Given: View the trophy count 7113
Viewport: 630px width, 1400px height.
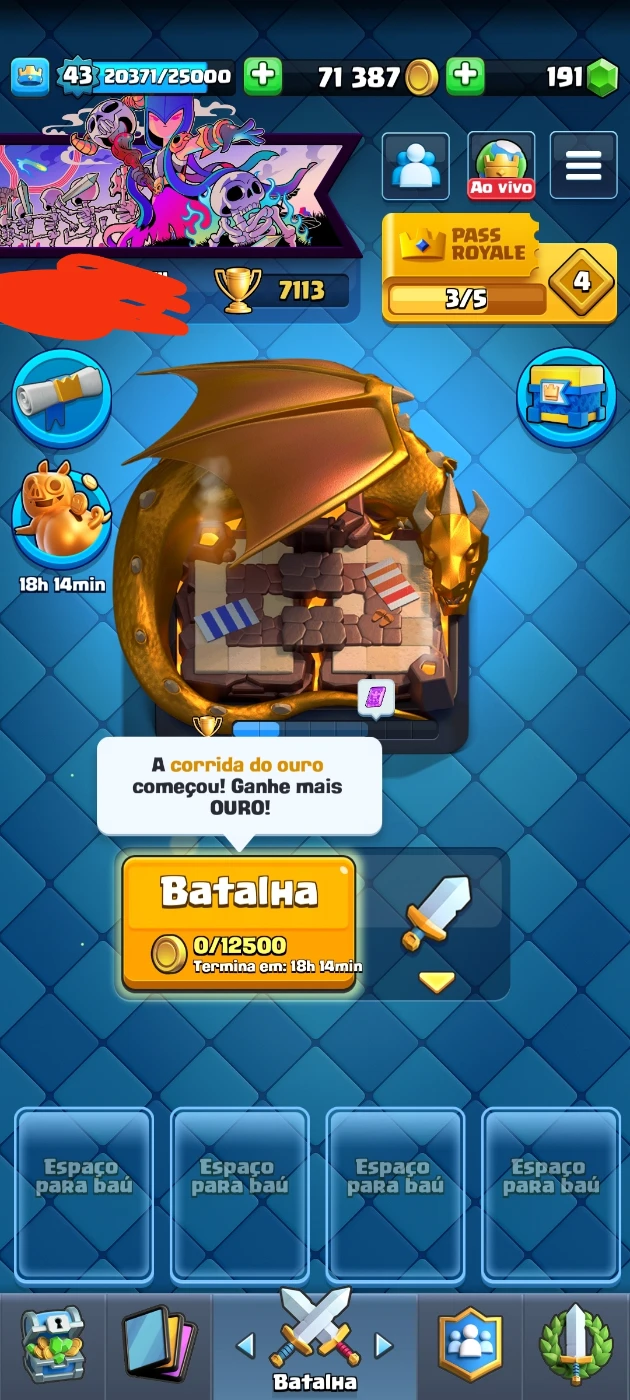Looking at the screenshot, I should 282,291.
